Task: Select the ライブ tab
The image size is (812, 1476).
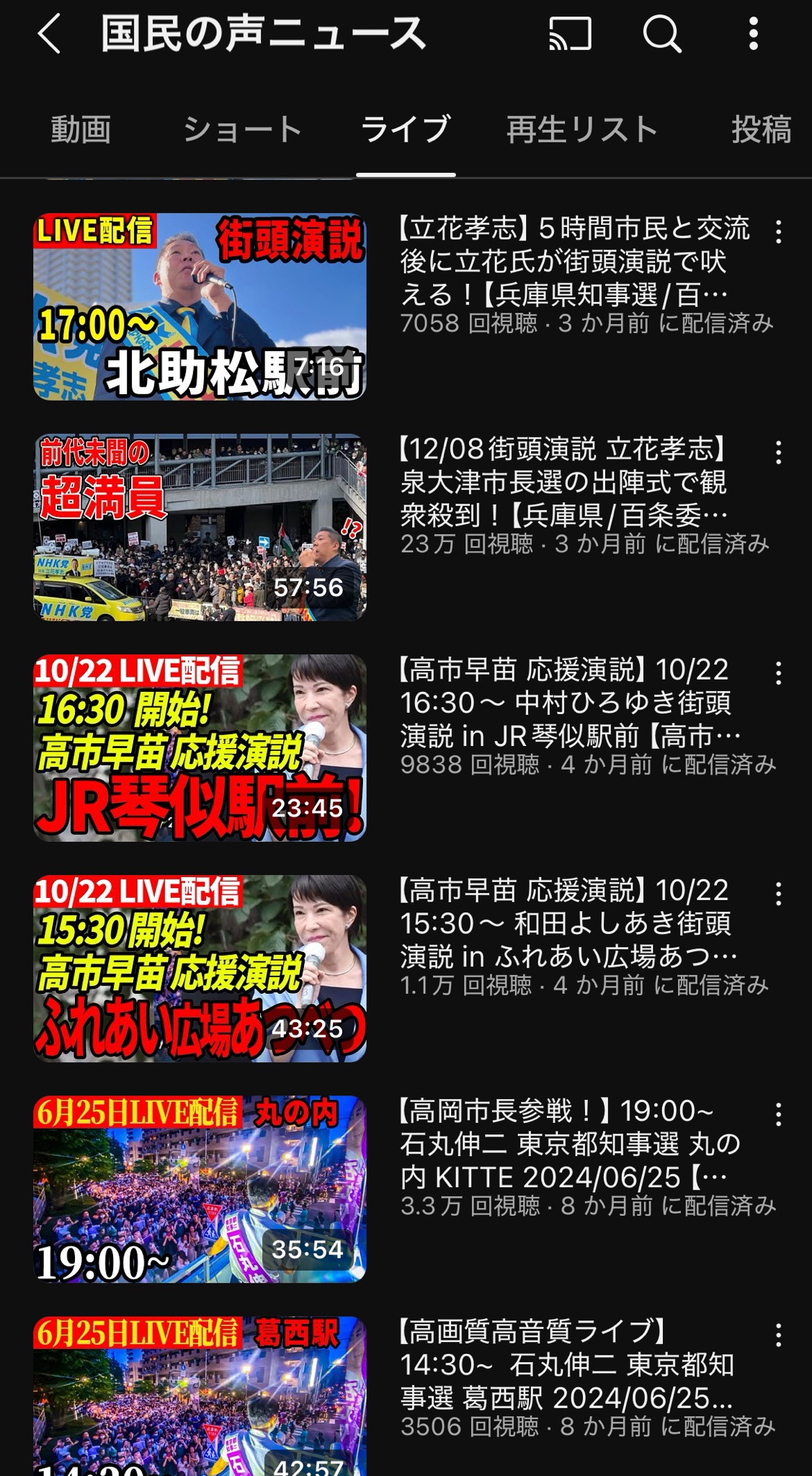Action: point(406,130)
